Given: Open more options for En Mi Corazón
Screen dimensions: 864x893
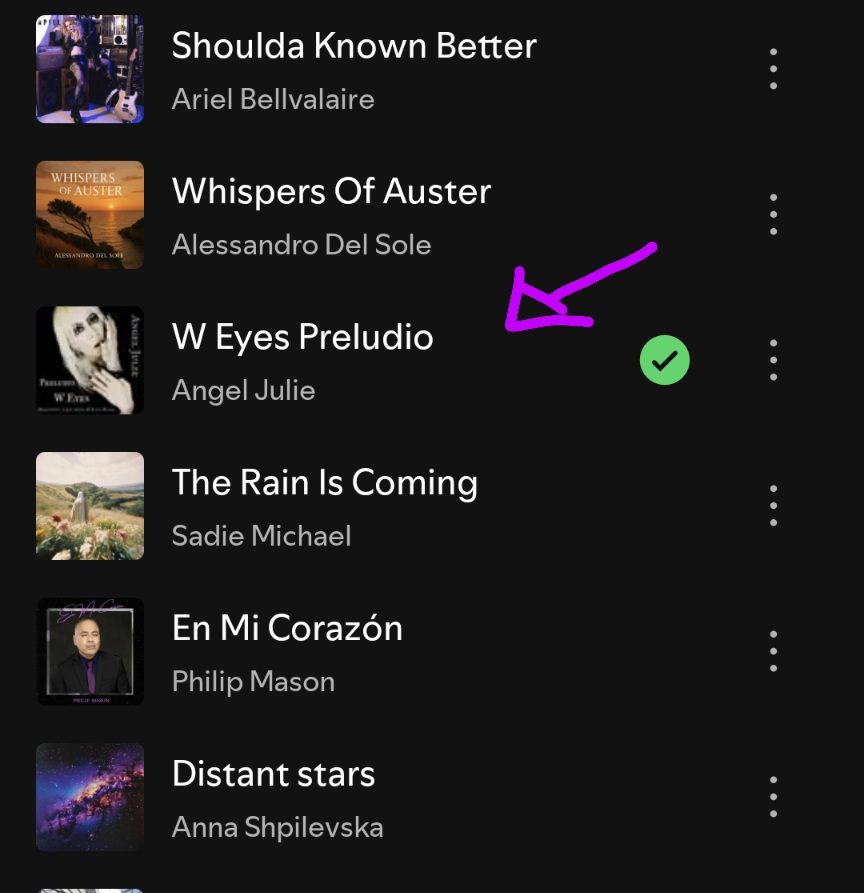Looking at the screenshot, I should click(773, 651).
